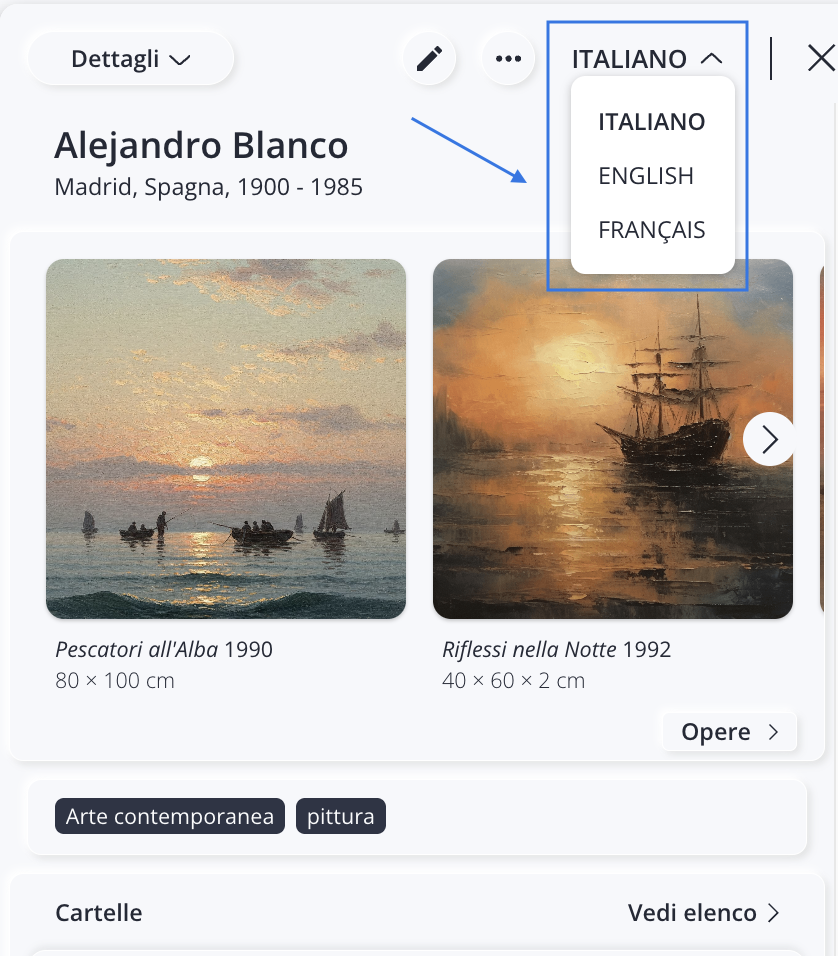Show next artworks with the arrow

point(769,440)
